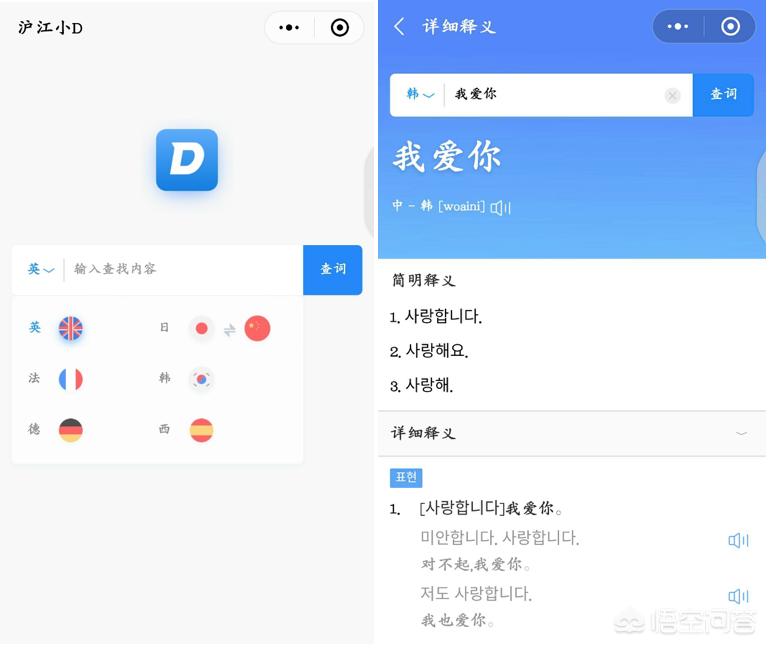770x648 pixels.
Task: Tap 查词 next to 输入查找内容 field
Action: 333,269
